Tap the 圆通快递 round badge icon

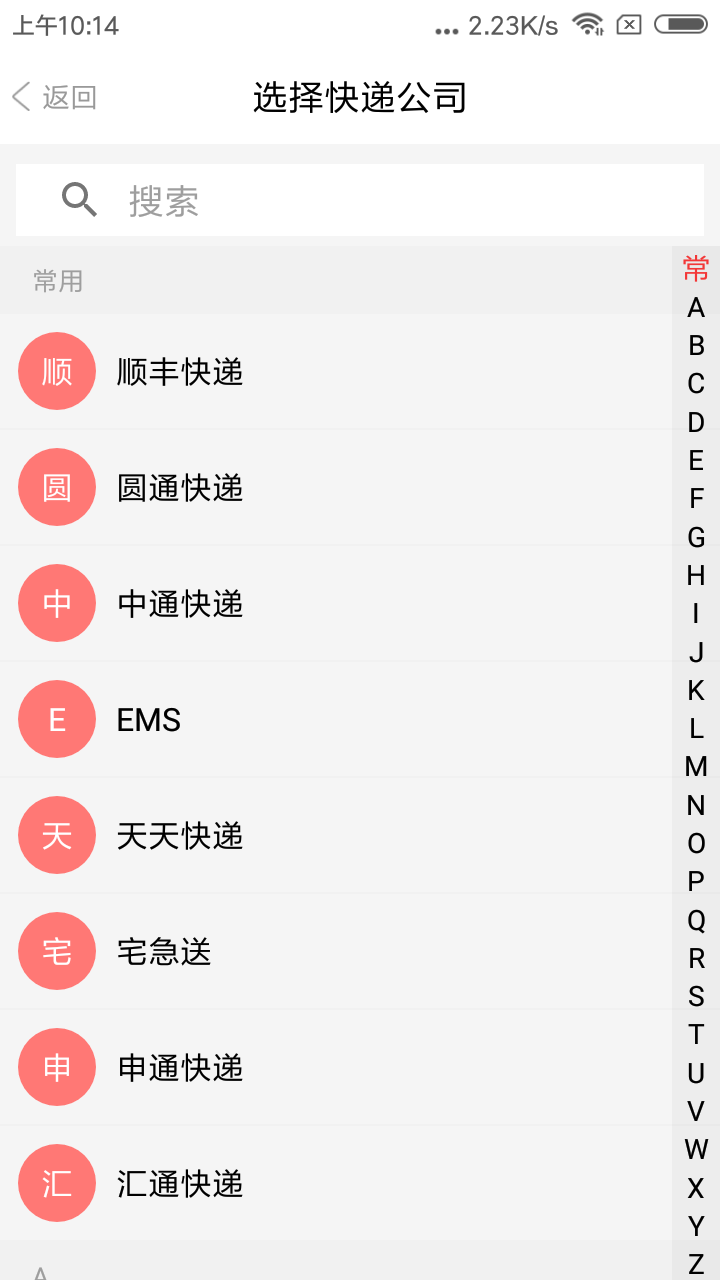[57, 487]
